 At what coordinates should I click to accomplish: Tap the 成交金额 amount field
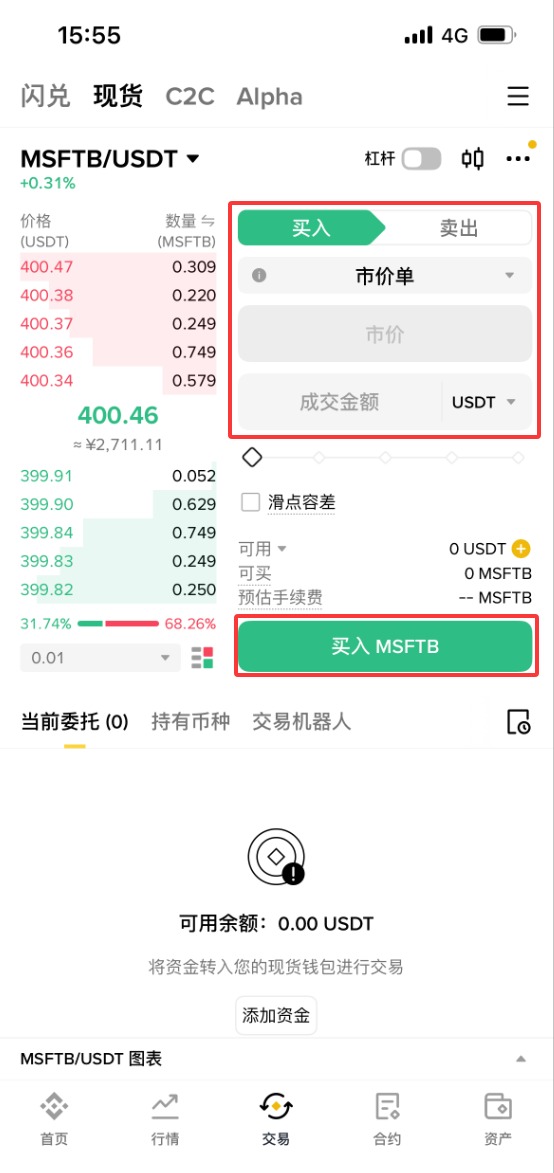click(x=340, y=402)
